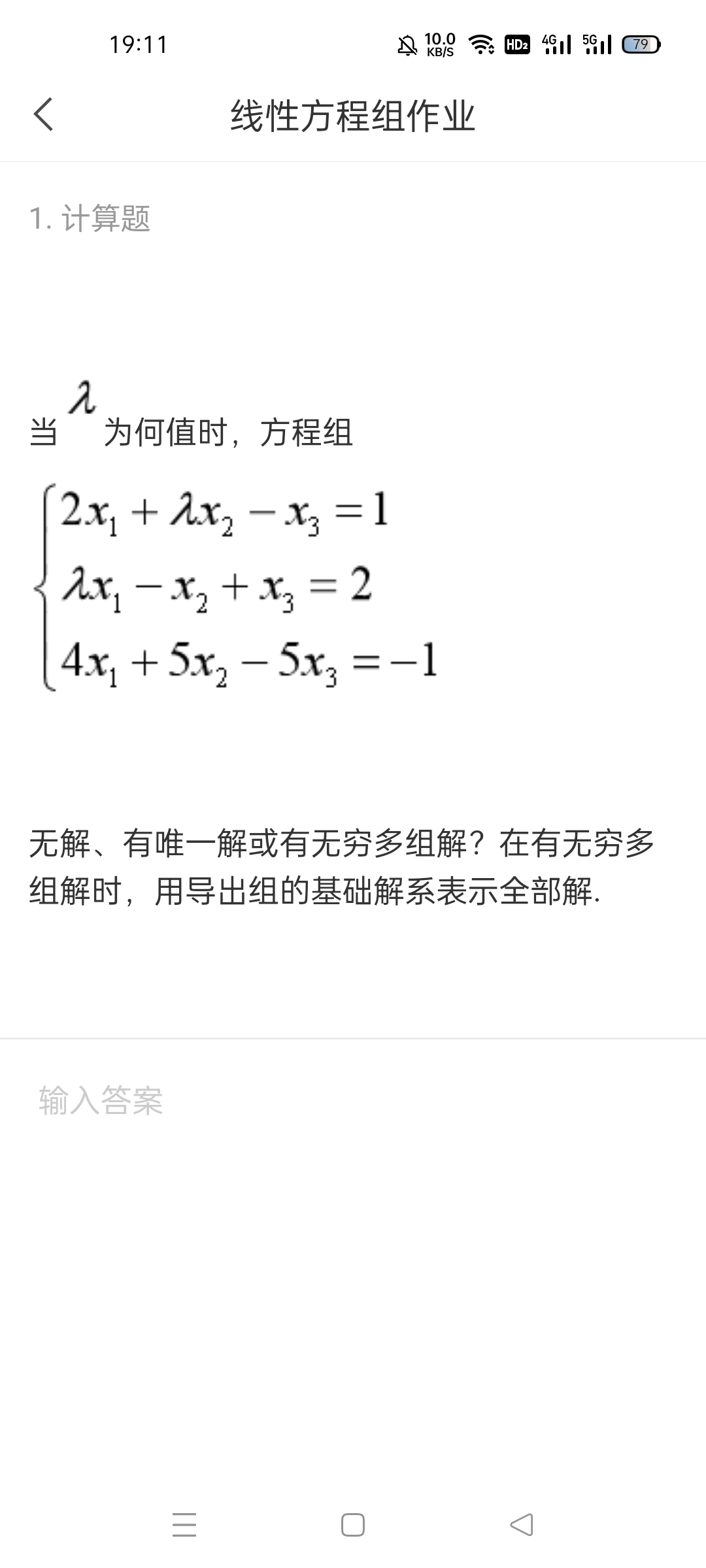Go to home screen via navigation bar

353,1525
